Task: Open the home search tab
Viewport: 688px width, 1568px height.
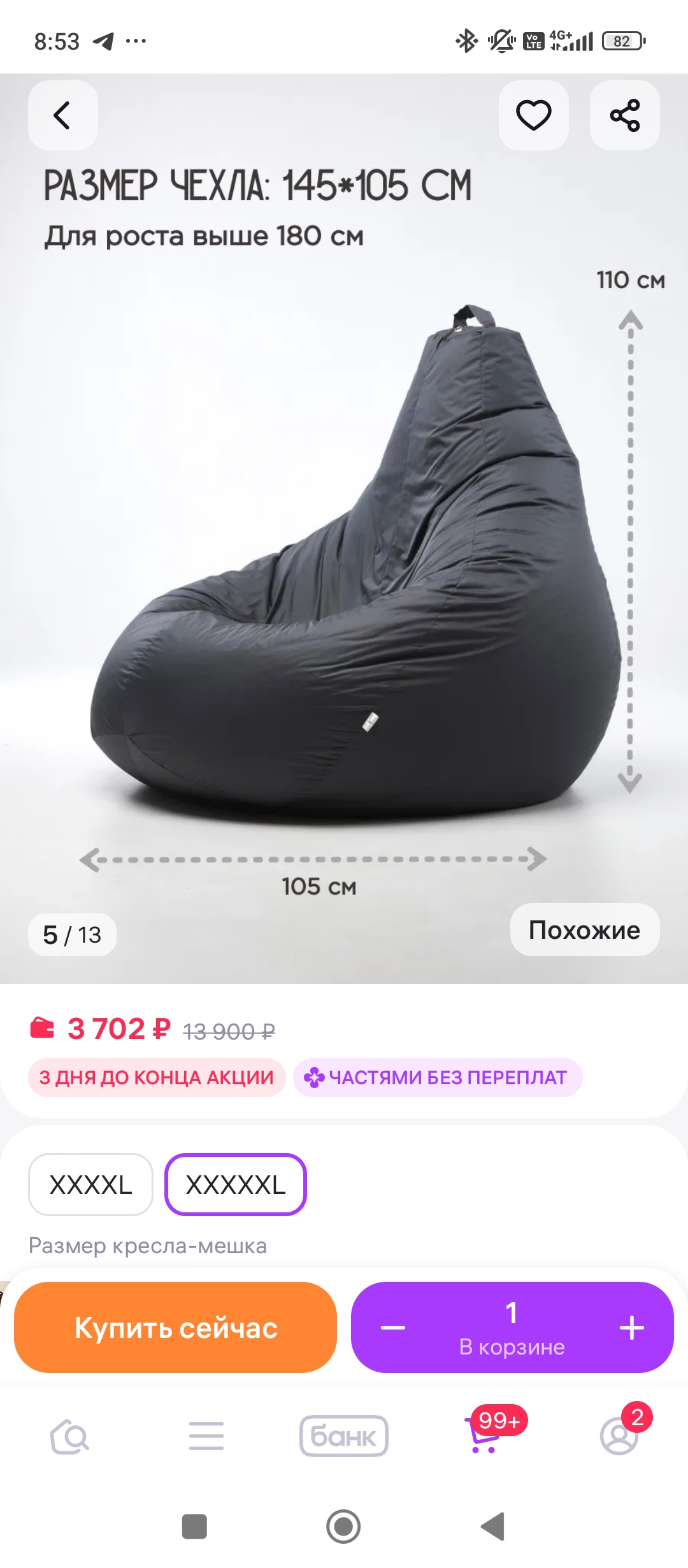Action: pos(69,1437)
